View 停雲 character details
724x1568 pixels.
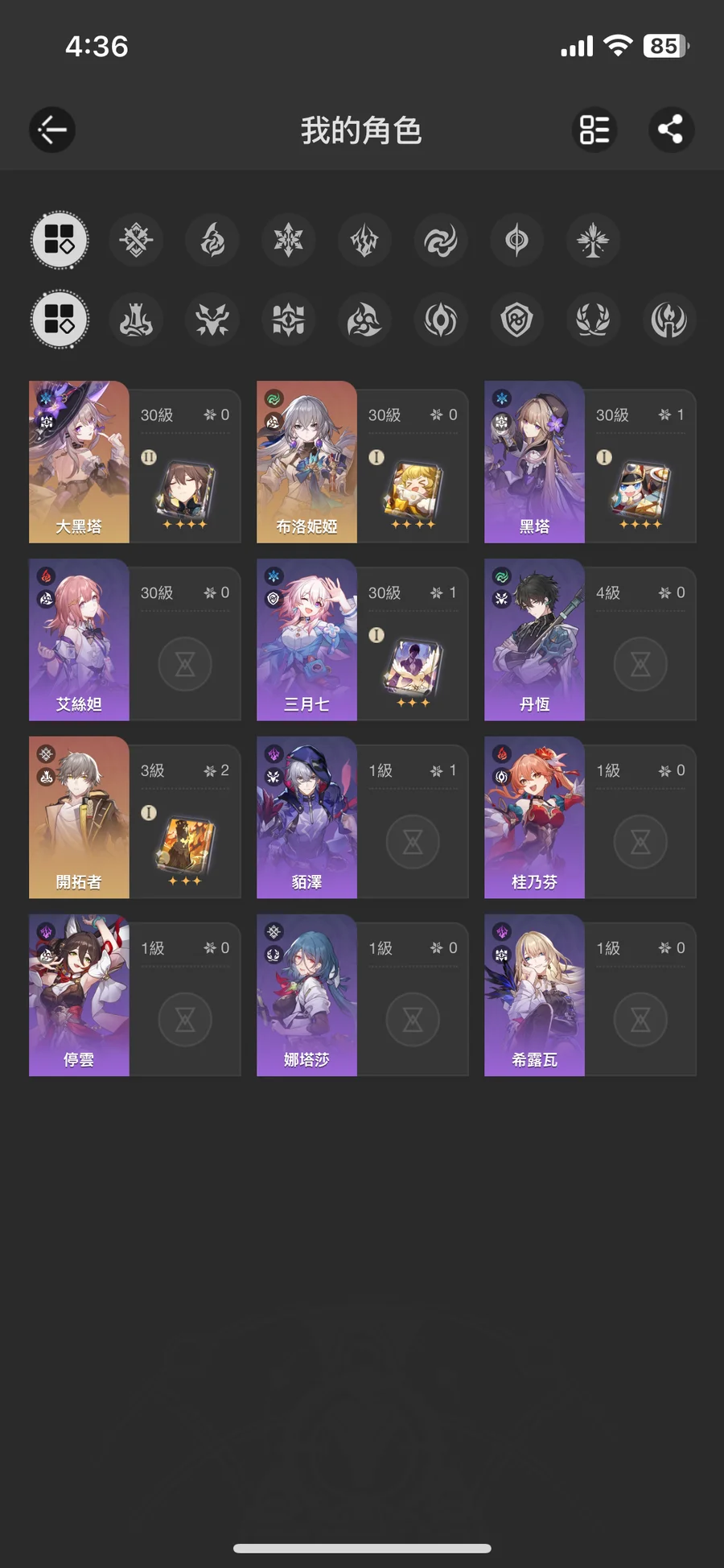pos(135,996)
